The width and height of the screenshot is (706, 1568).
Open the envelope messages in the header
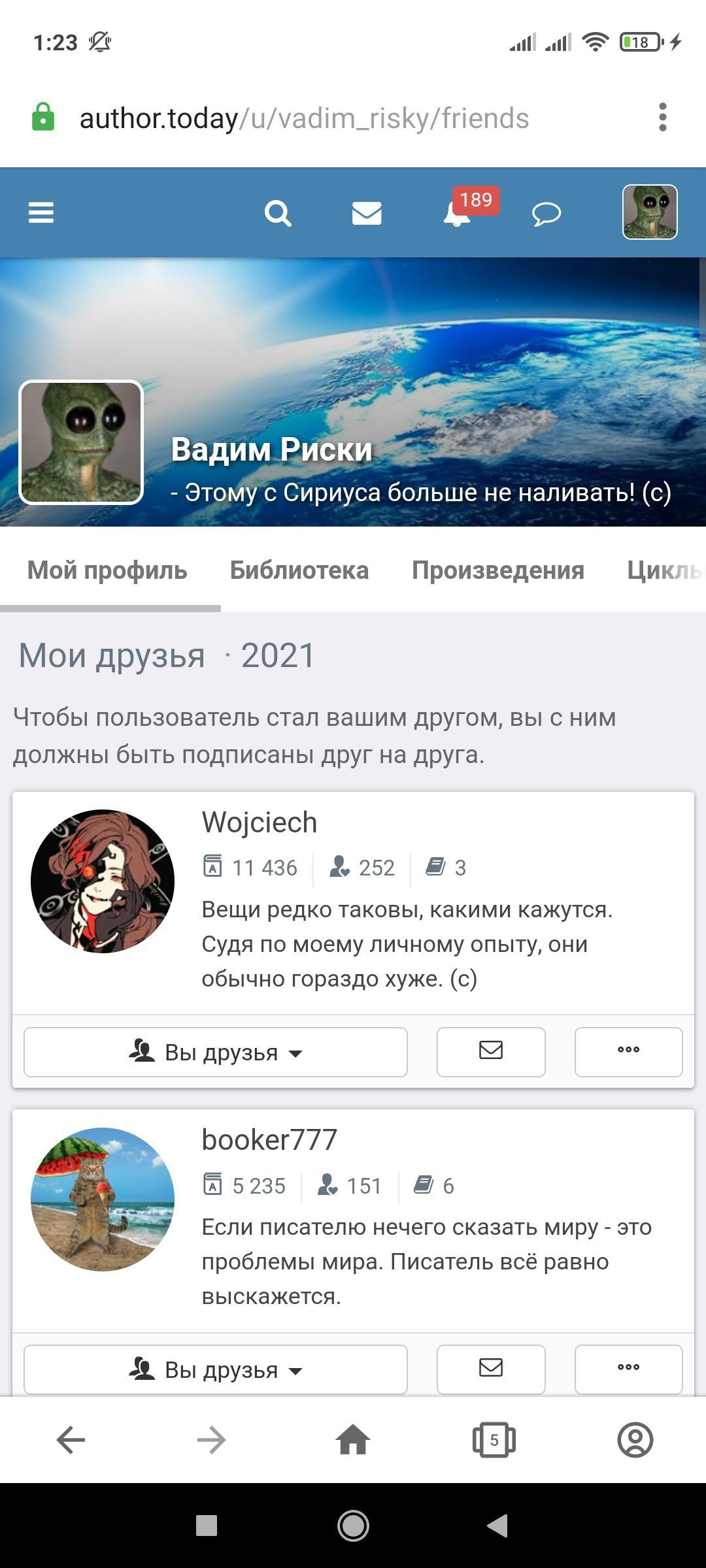[x=367, y=213]
